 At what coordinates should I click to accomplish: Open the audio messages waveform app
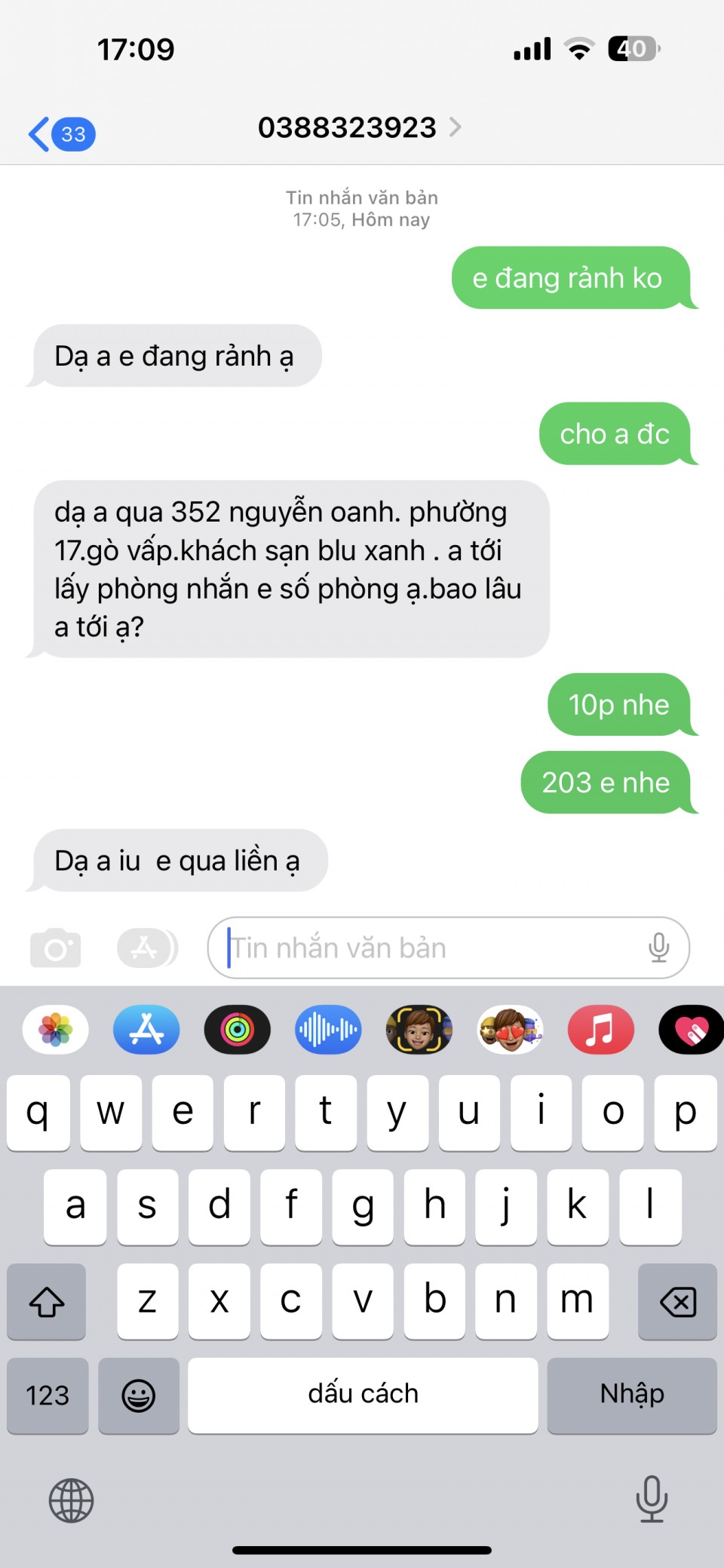tap(328, 1030)
